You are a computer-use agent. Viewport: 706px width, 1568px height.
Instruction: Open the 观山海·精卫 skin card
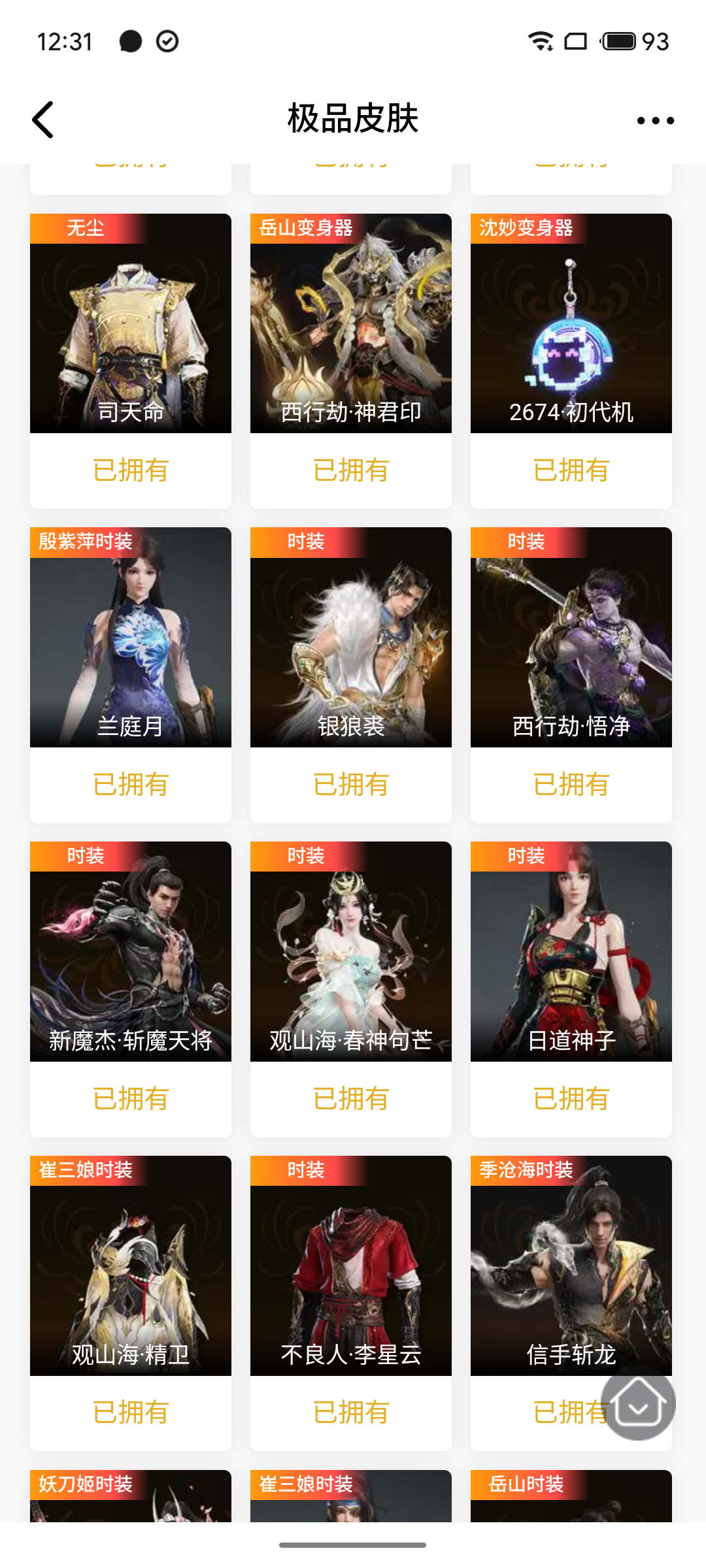131,1266
